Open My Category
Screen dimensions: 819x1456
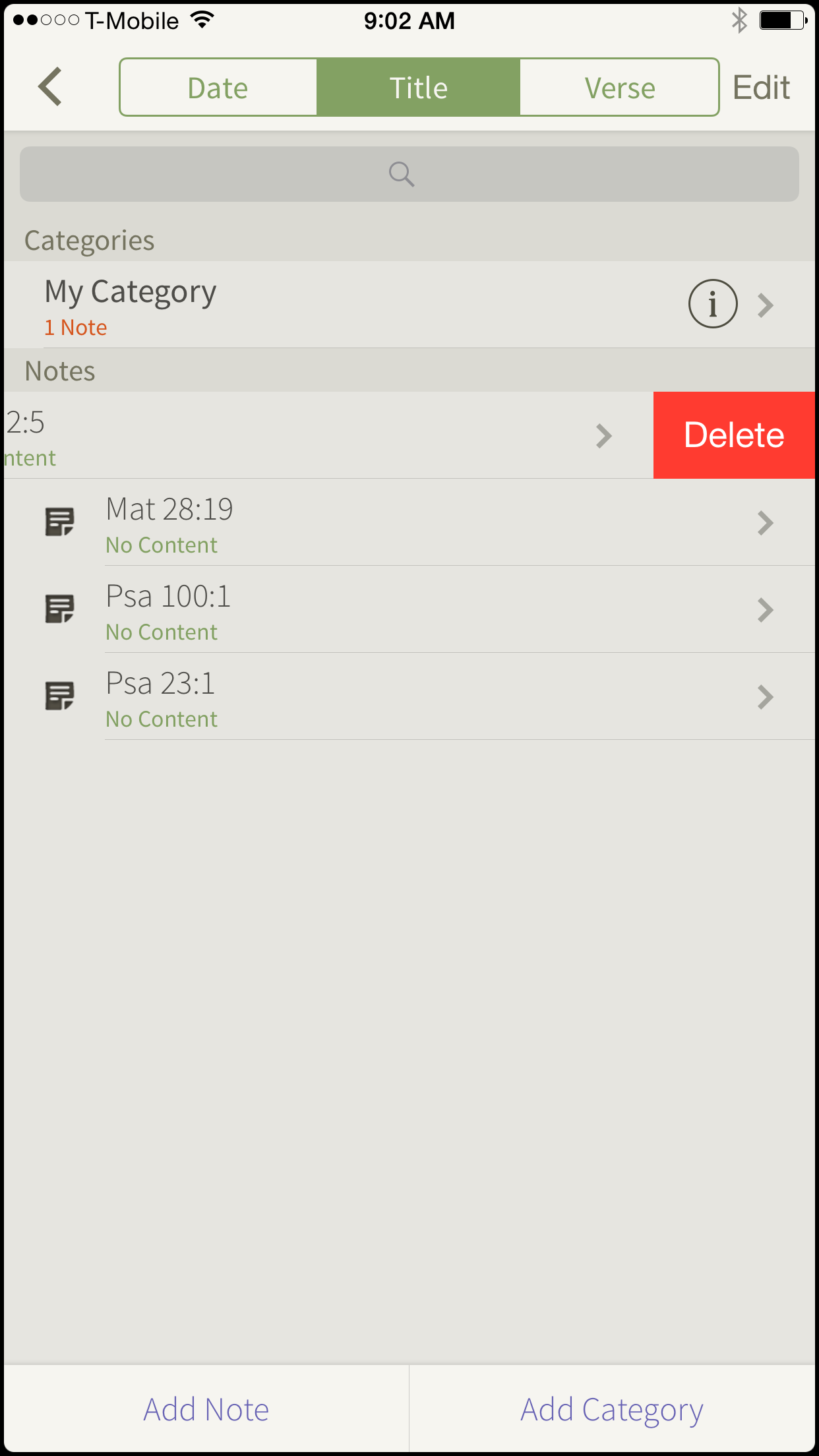[x=409, y=305]
